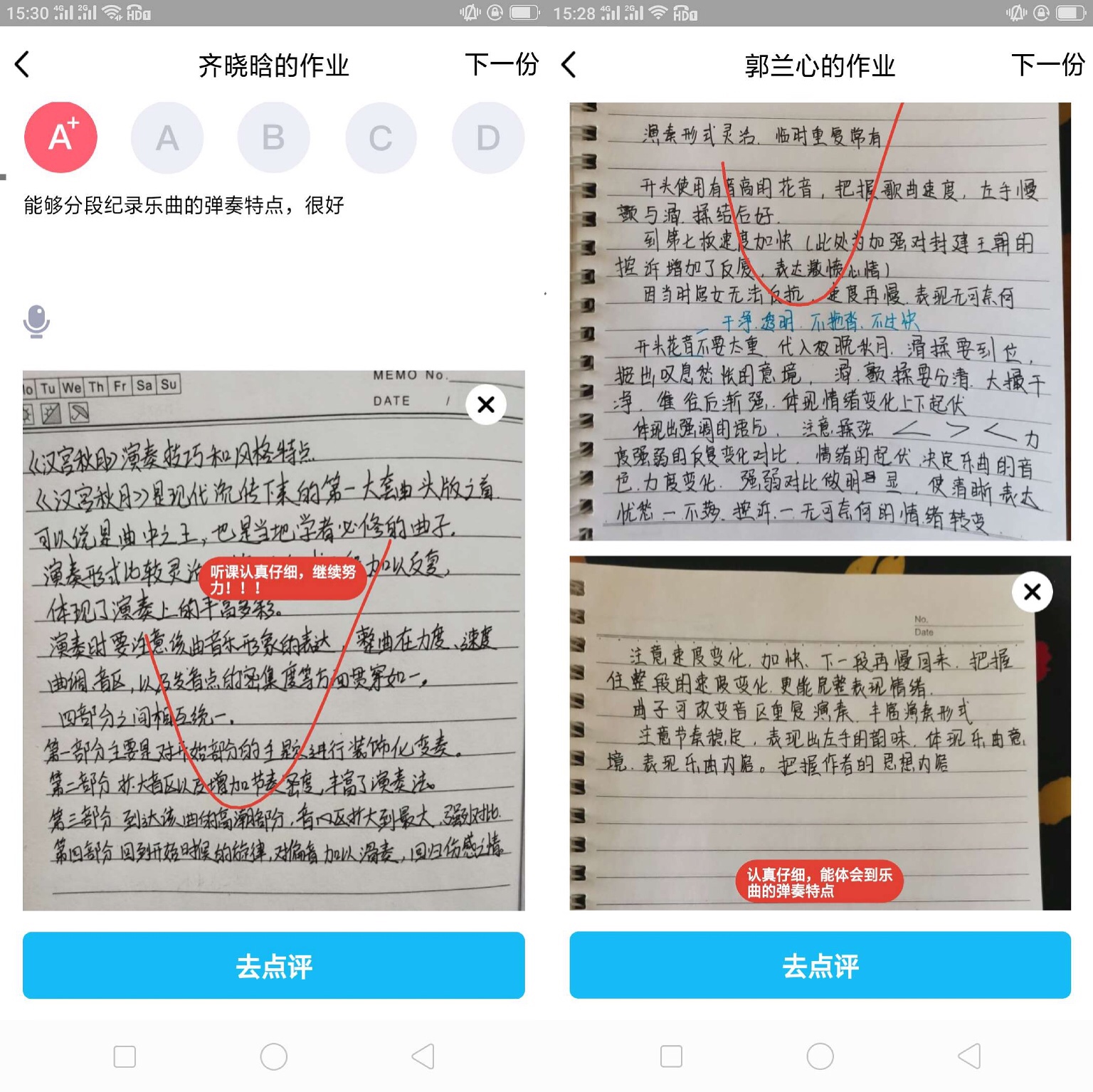Choose grade D
The height and width of the screenshot is (1092, 1093).
tap(487, 137)
